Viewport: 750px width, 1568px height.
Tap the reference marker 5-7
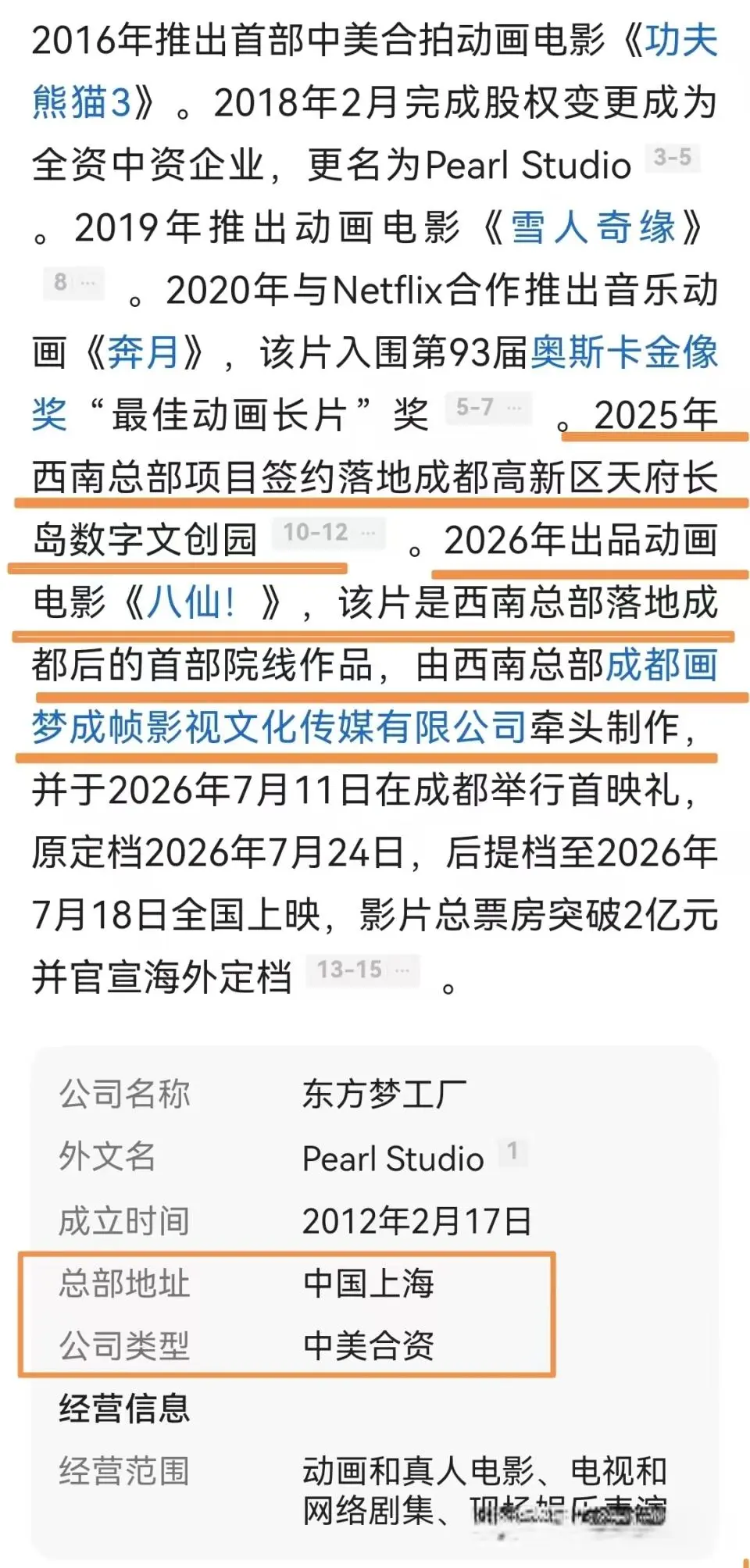(488, 408)
